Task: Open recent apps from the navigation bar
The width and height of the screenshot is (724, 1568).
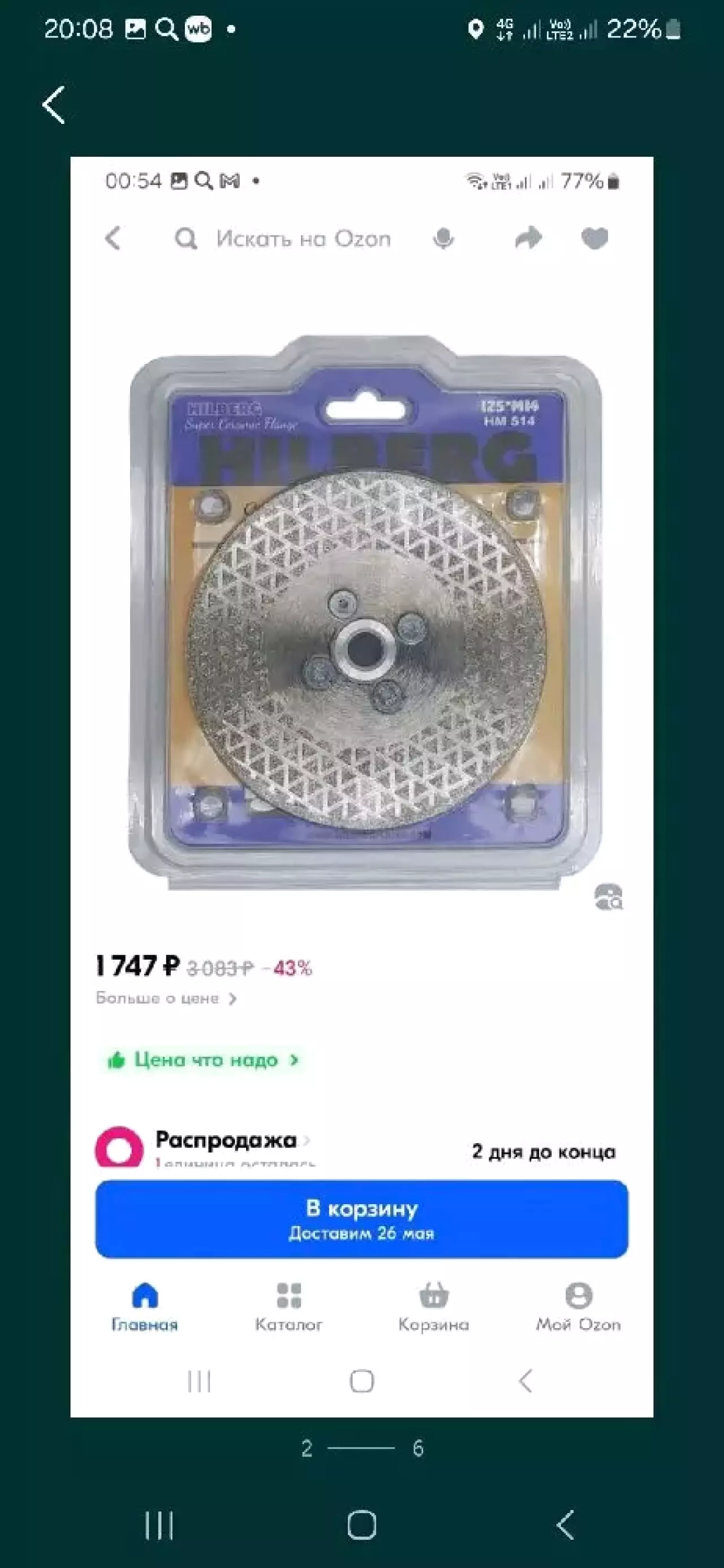Action: (160, 1525)
